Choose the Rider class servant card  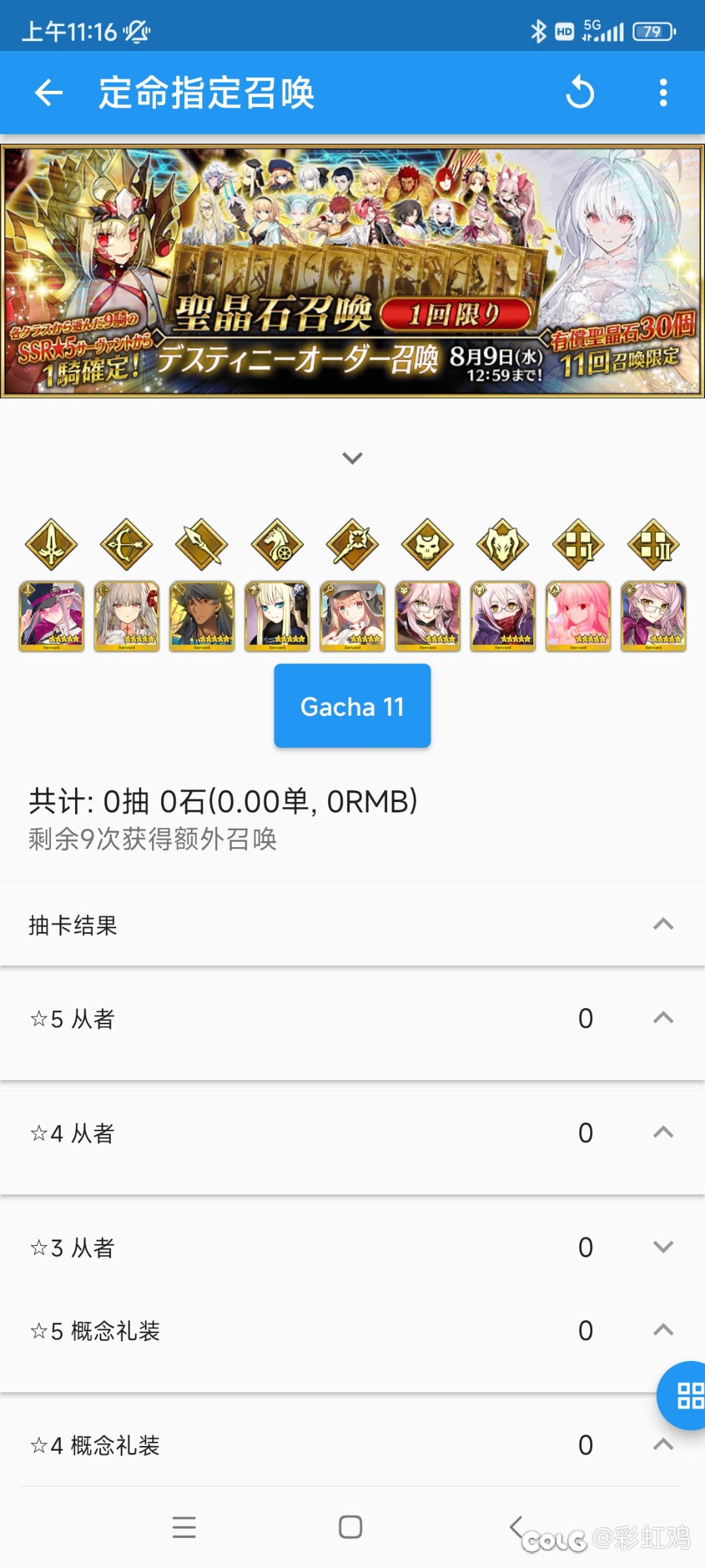pos(277,616)
